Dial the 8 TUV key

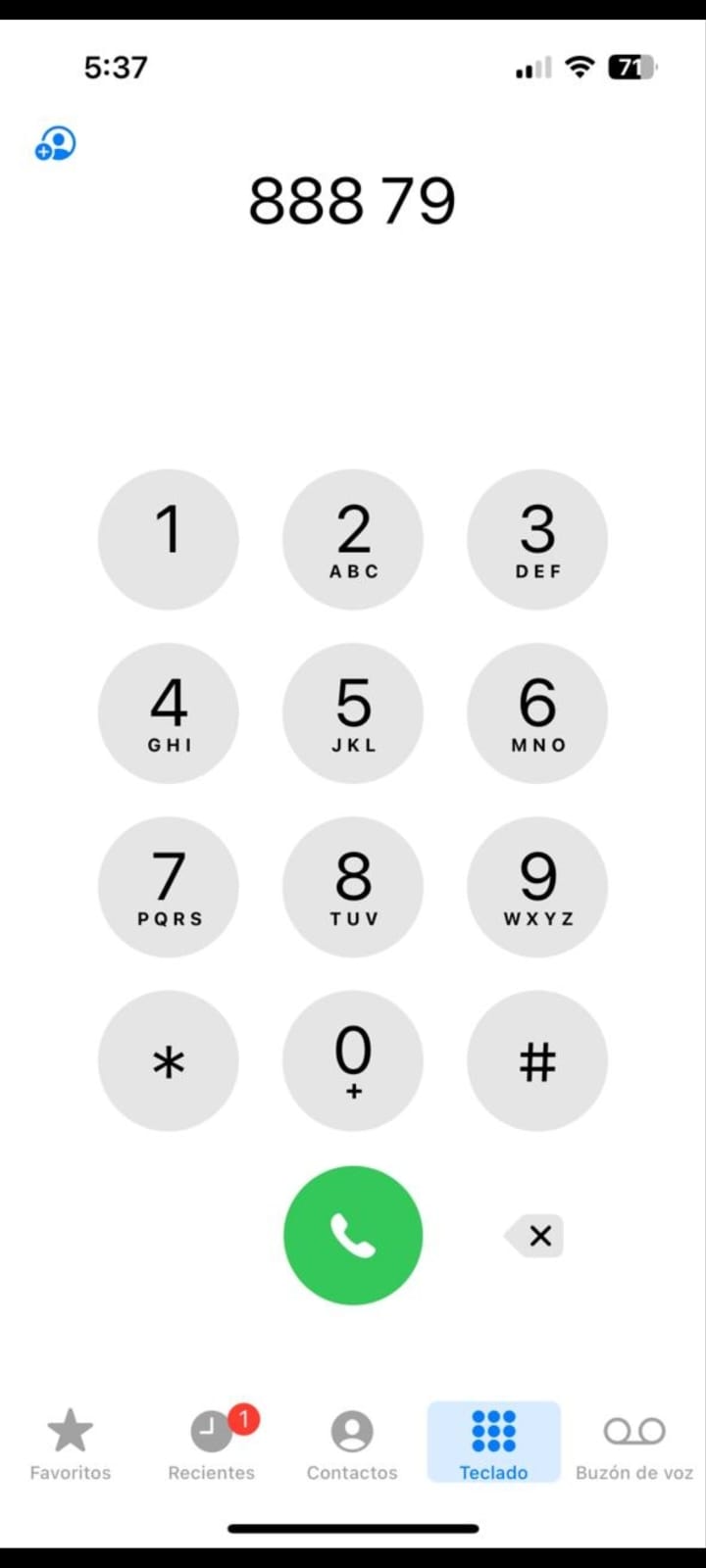click(x=353, y=887)
